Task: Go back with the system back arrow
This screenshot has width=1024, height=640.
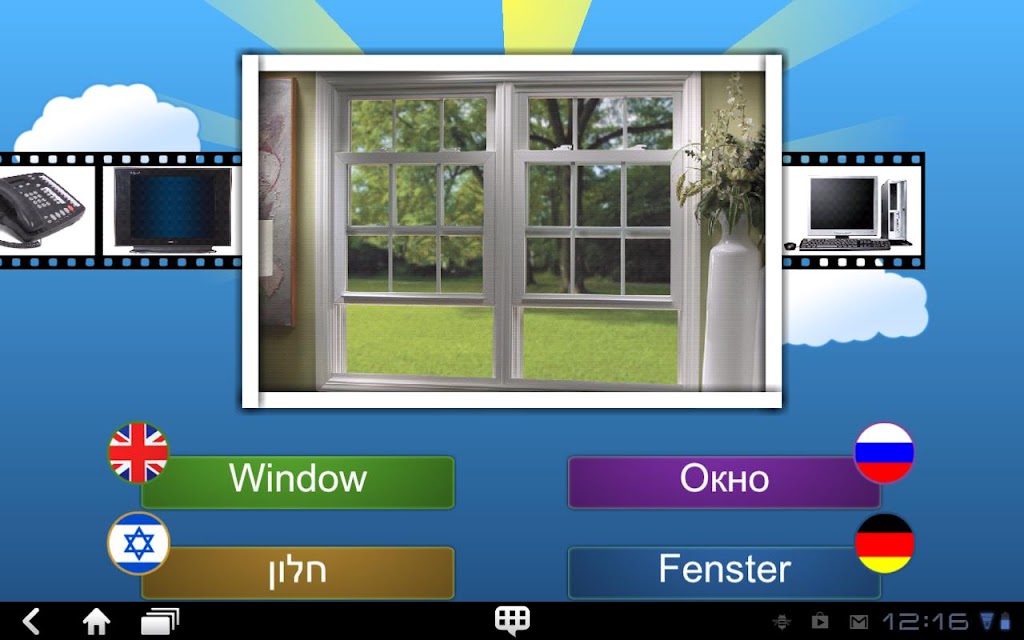Action: click(31, 621)
